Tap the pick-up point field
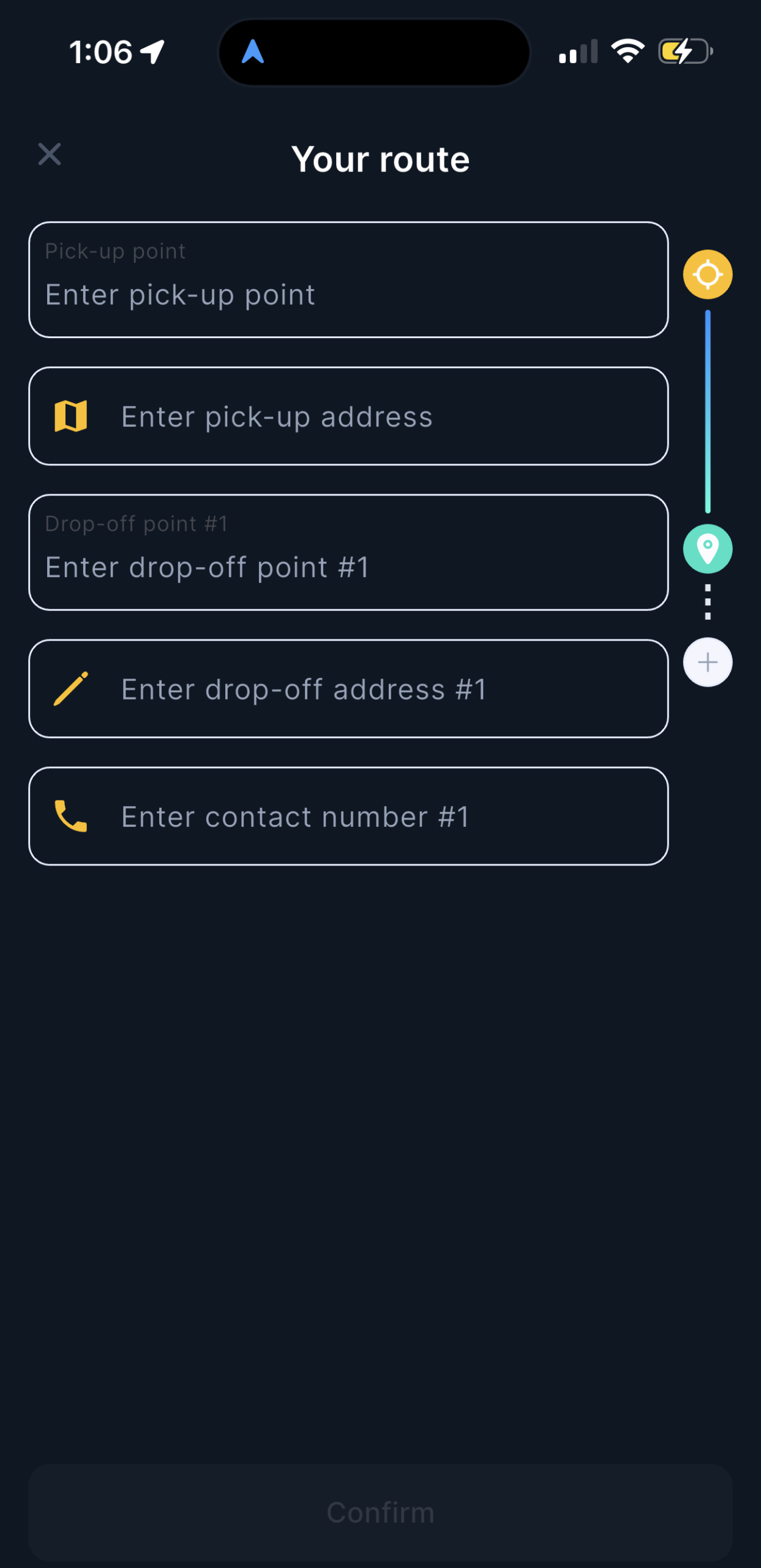Viewport: 761px width, 1568px height. coord(348,280)
